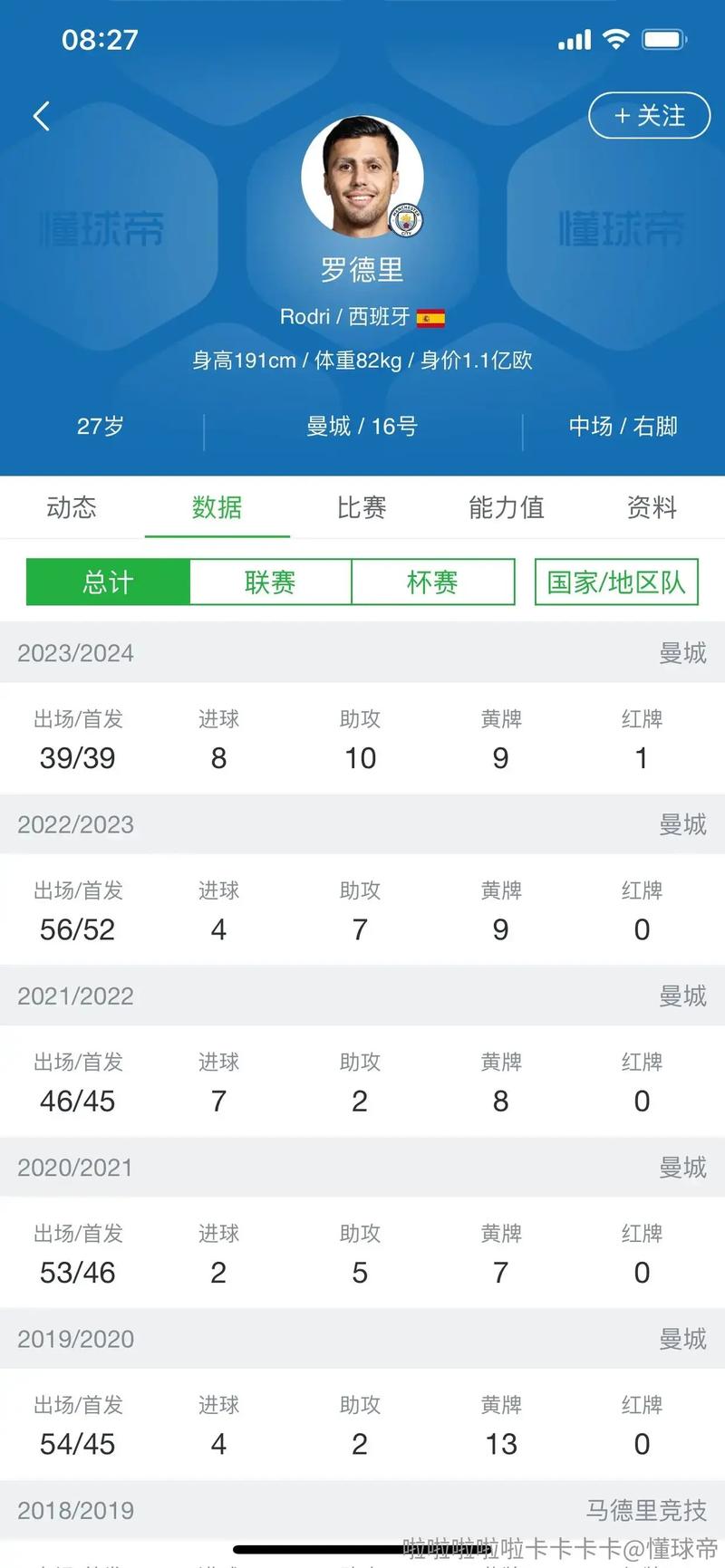
Task: Toggle the 总计 filter on
Action: pos(108,582)
